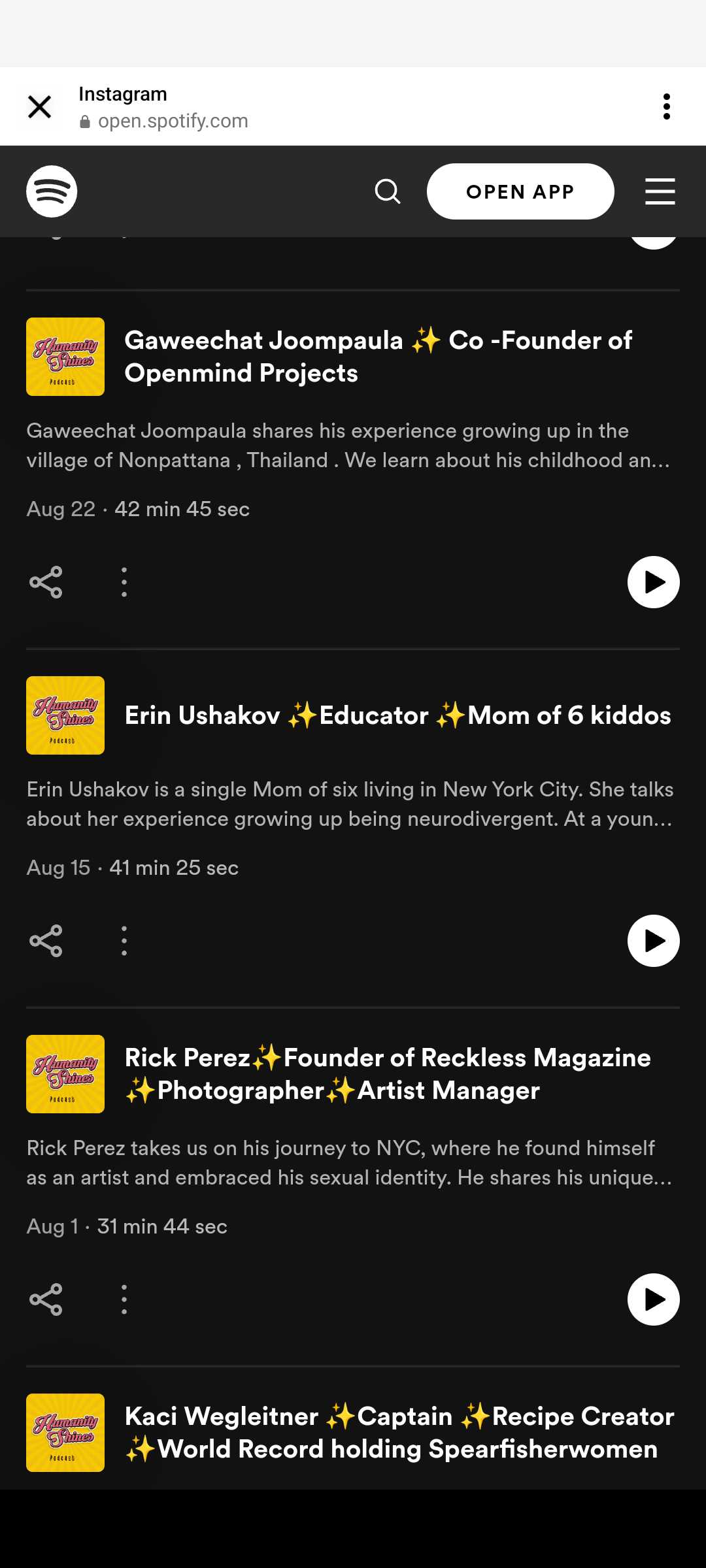The image size is (706, 1568).
Task: Open the browser overflow menu
Action: (666, 106)
